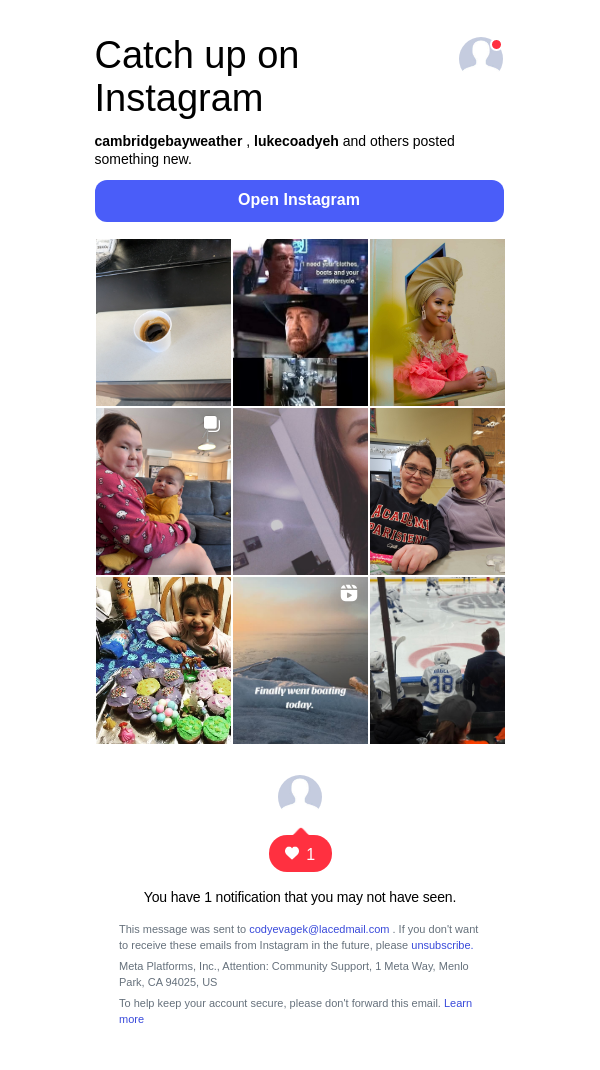The image size is (600, 1070).
Task: Tap the Open Instagram button
Action: [299, 200]
